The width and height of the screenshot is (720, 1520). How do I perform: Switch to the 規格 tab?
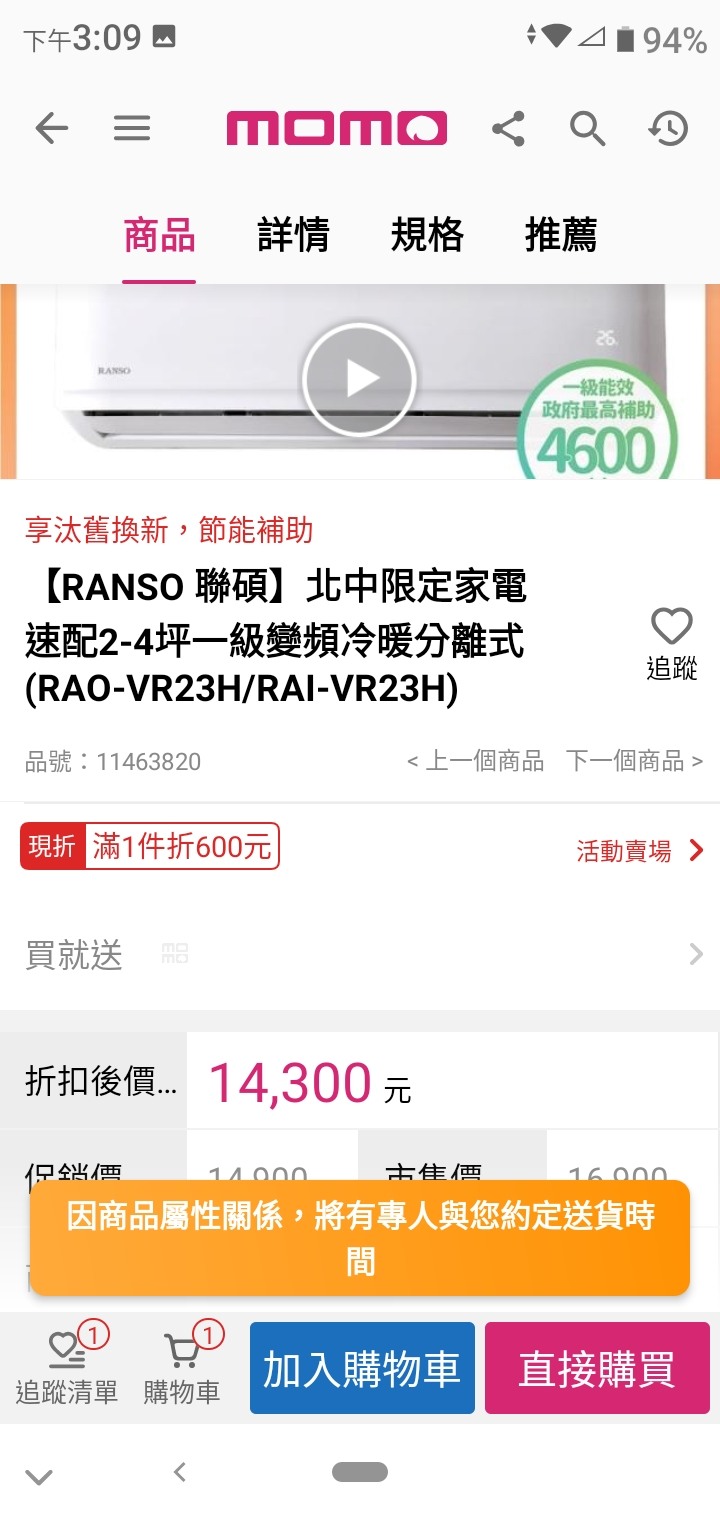coord(427,236)
